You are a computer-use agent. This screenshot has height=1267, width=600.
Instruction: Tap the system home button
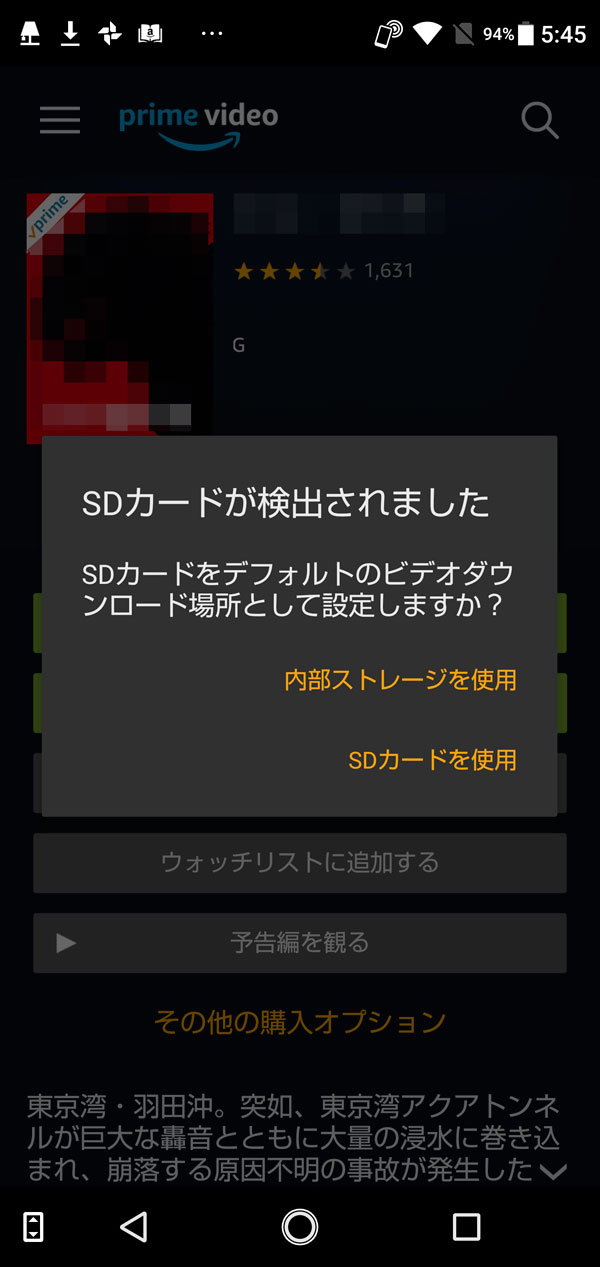point(300,1226)
